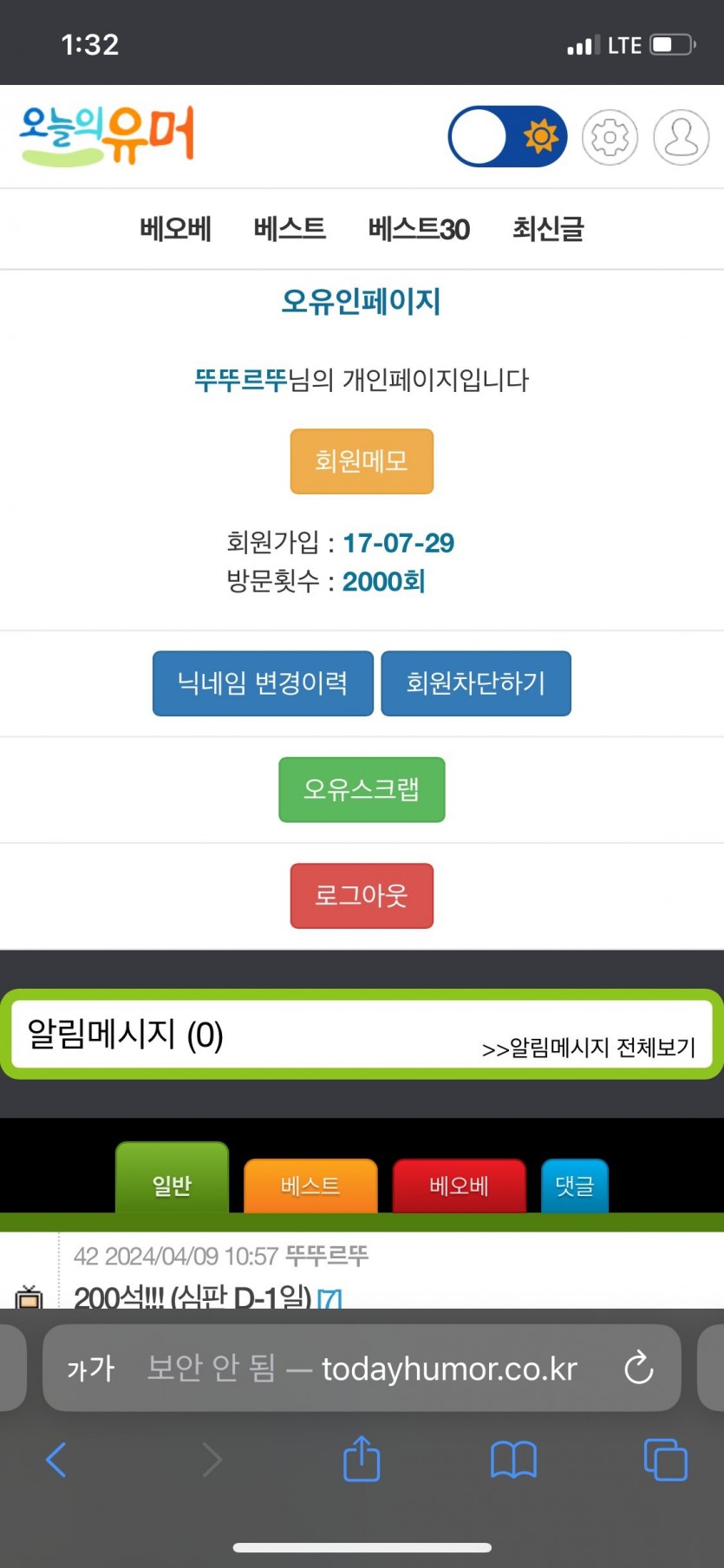Open 오유스크랩
724x1568 pixels.
pos(362,789)
